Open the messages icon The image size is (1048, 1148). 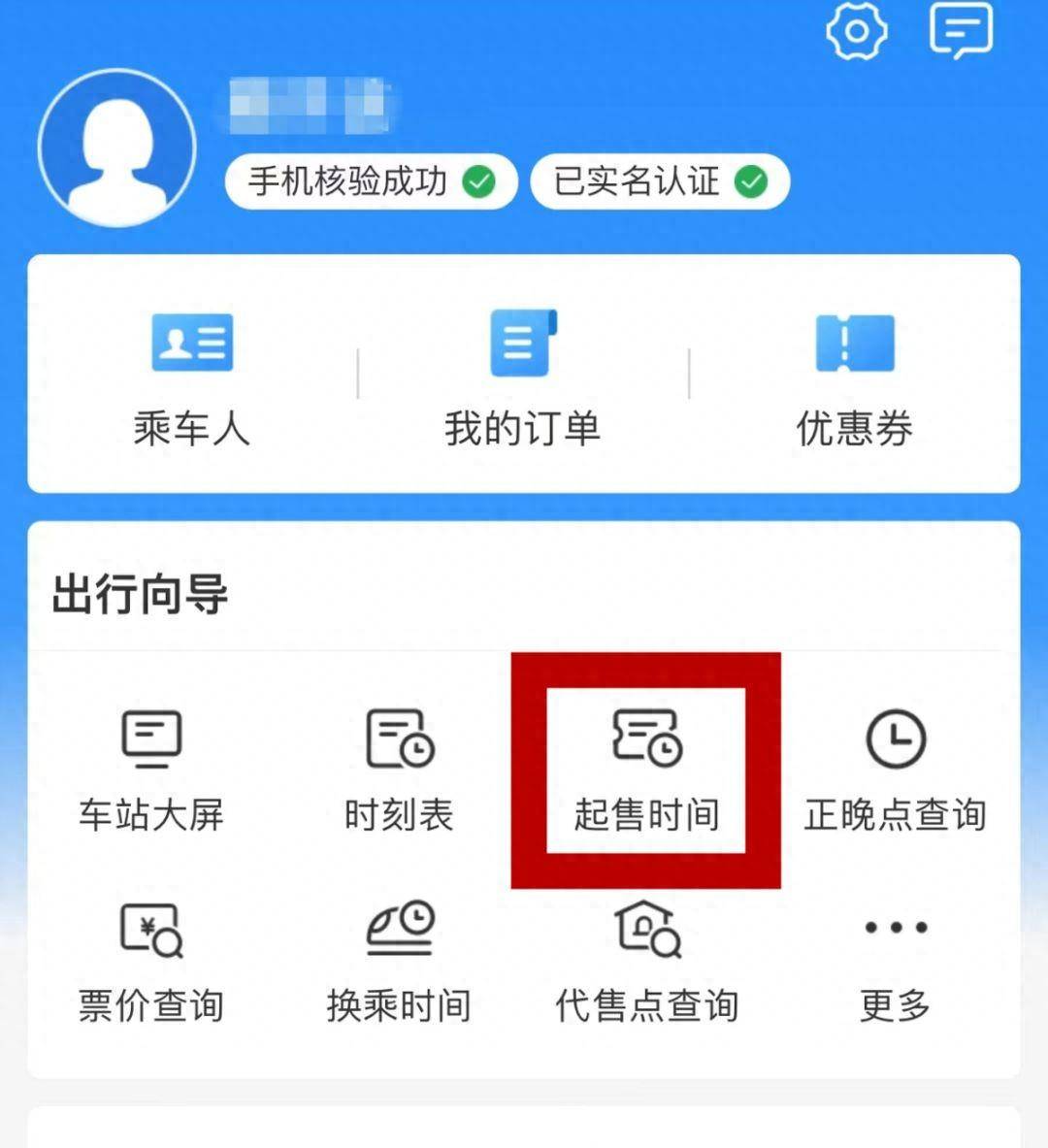point(961,30)
